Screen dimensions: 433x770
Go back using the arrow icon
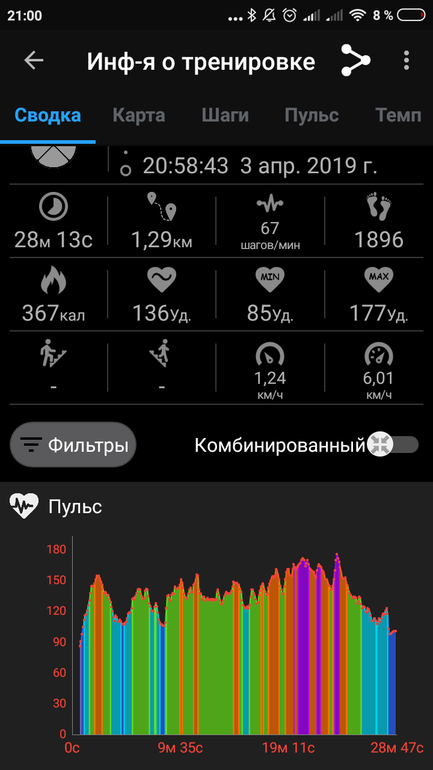pos(34,60)
